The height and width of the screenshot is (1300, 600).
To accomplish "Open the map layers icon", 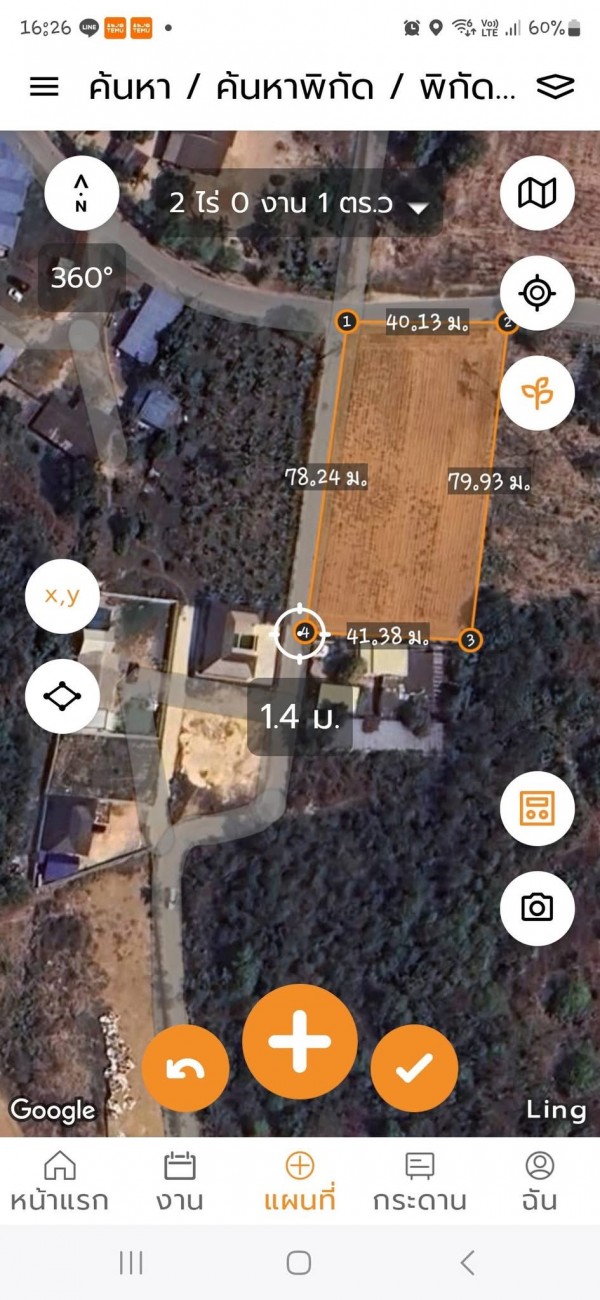I will [x=555, y=87].
